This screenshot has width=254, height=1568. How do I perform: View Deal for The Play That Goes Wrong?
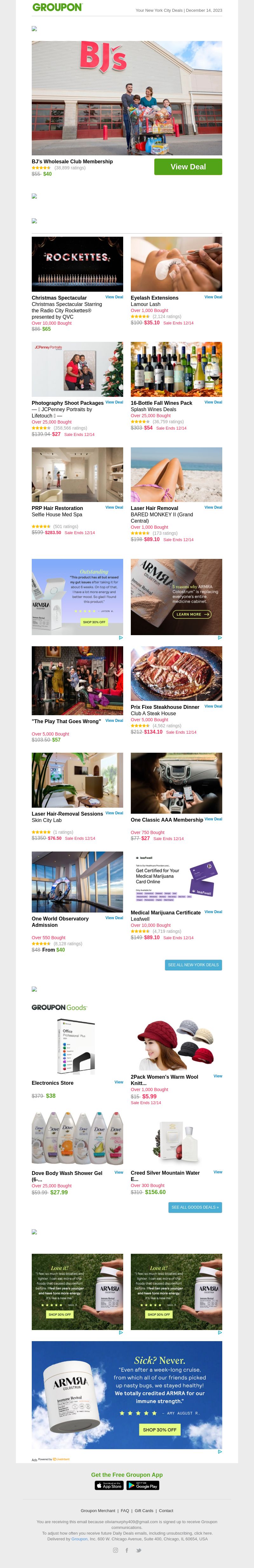[x=114, y=721]
